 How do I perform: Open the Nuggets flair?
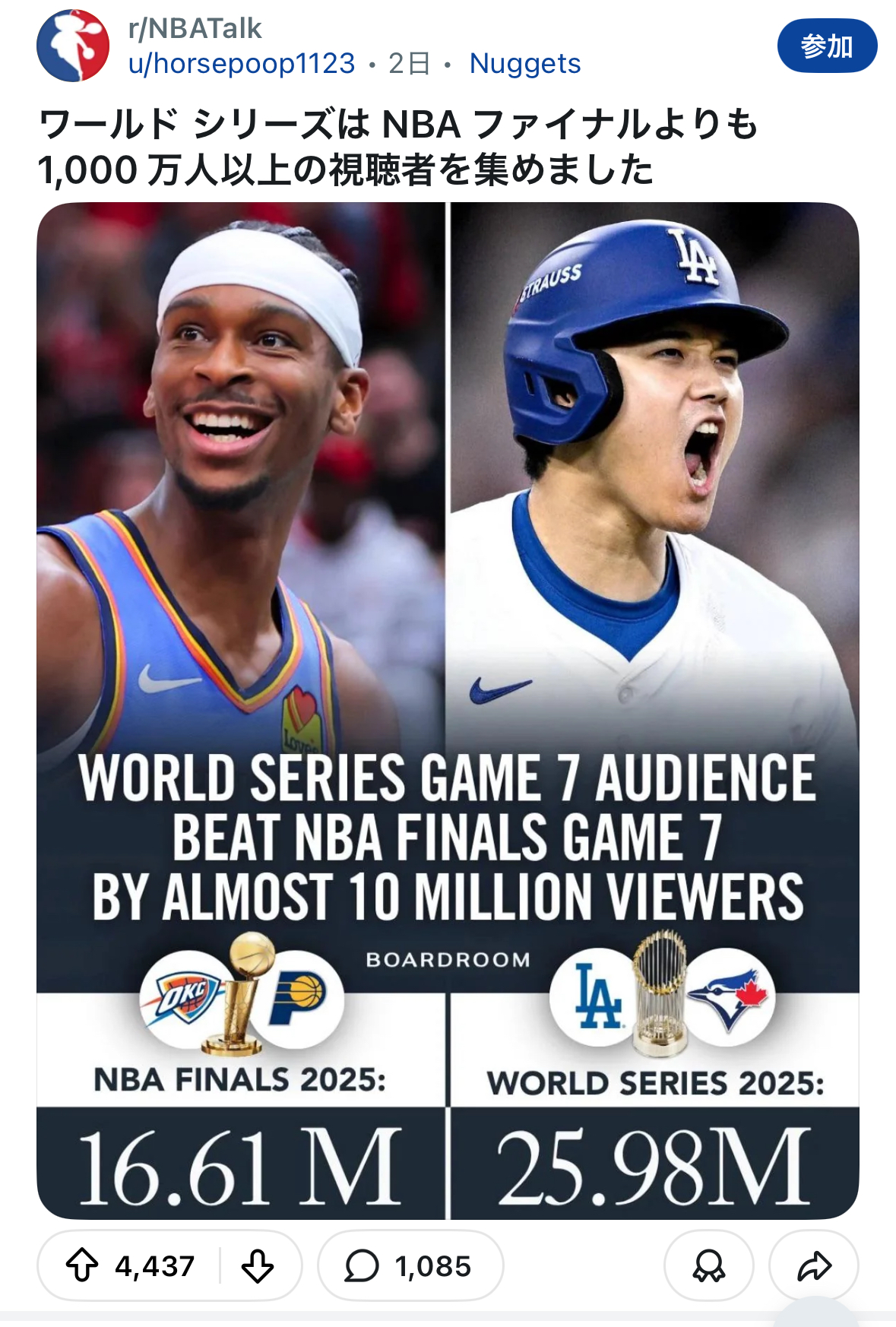524,63
